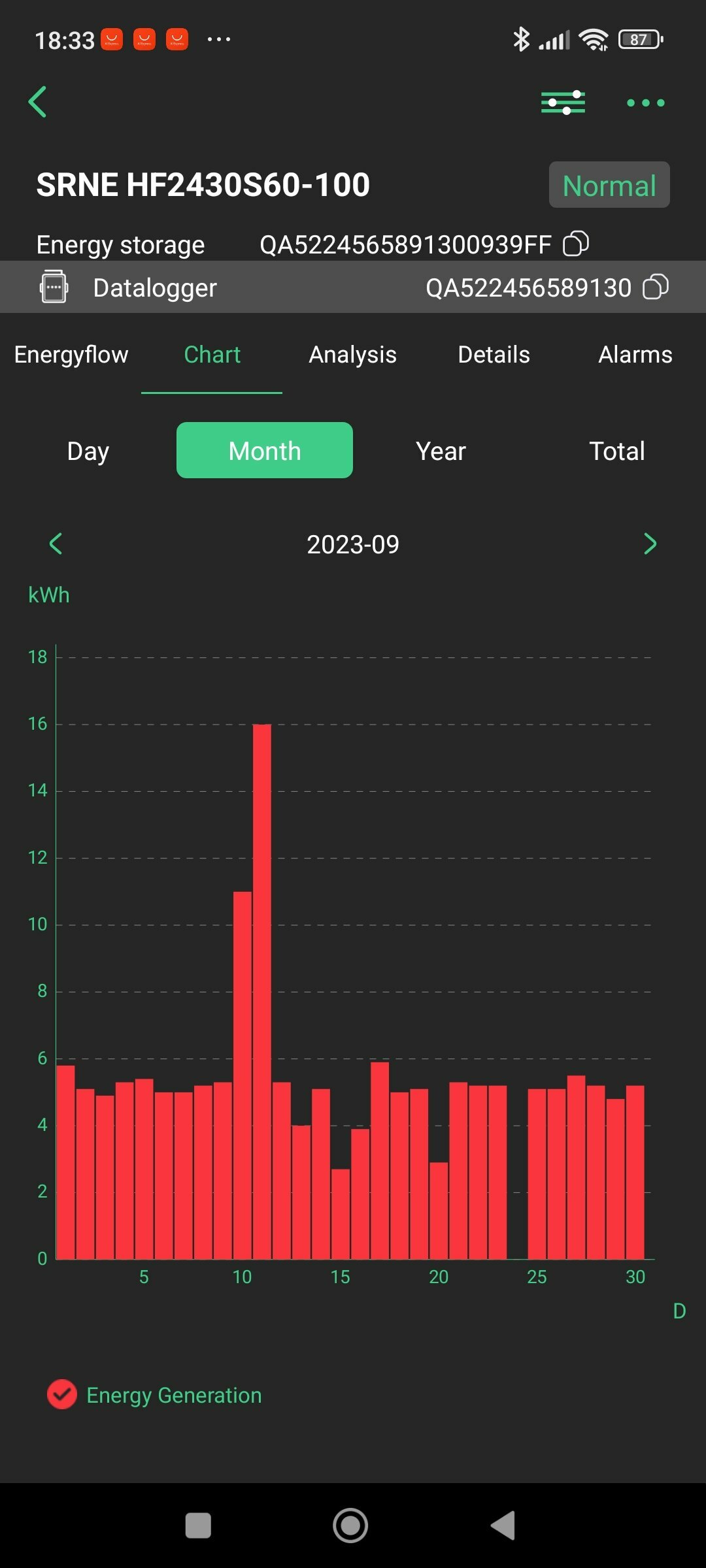The height and width of the screenshot is (1568, 706).
Task: Tap the system home button
Action: [x=350, y=1526]
